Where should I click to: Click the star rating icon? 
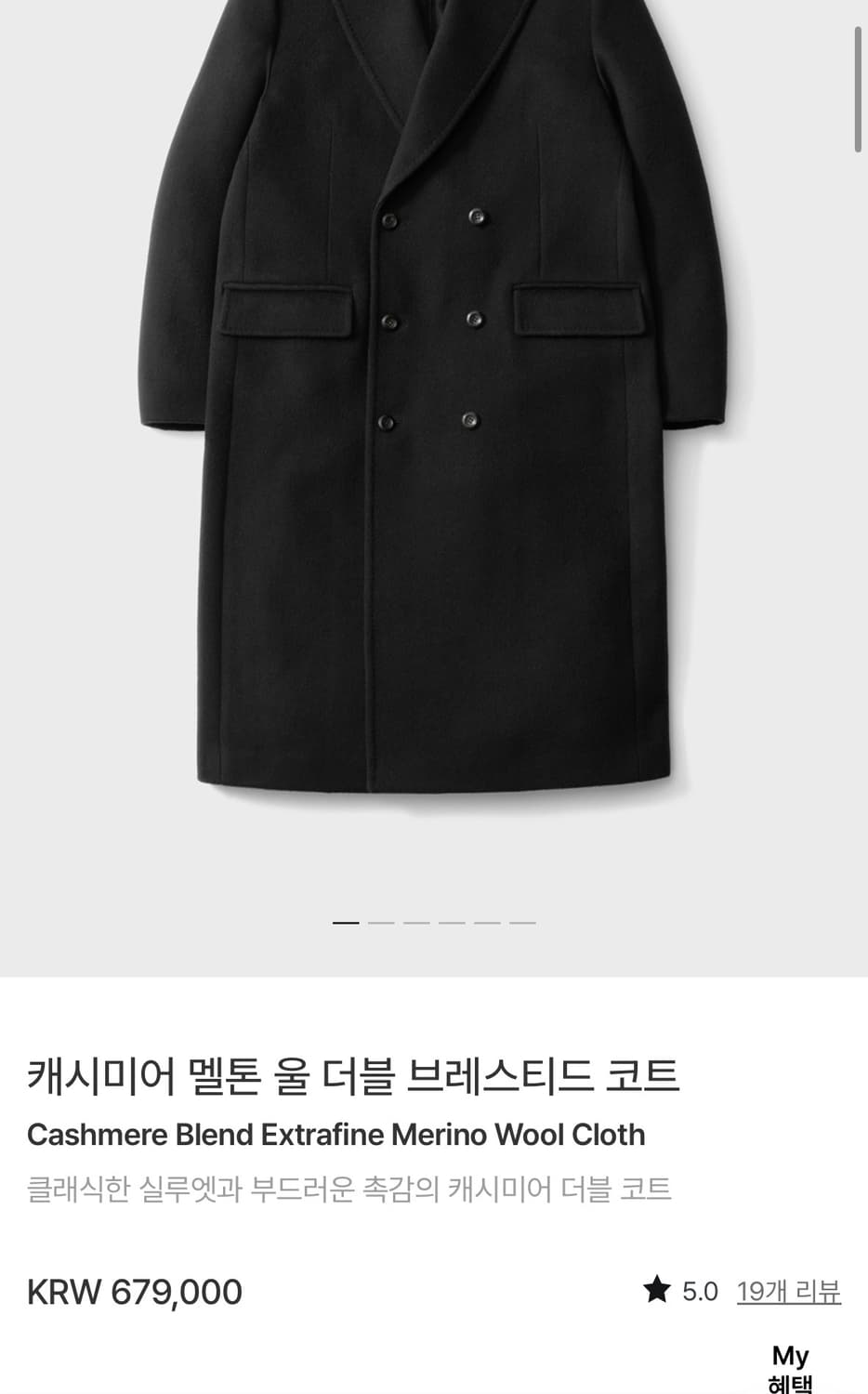point(659,1290)
